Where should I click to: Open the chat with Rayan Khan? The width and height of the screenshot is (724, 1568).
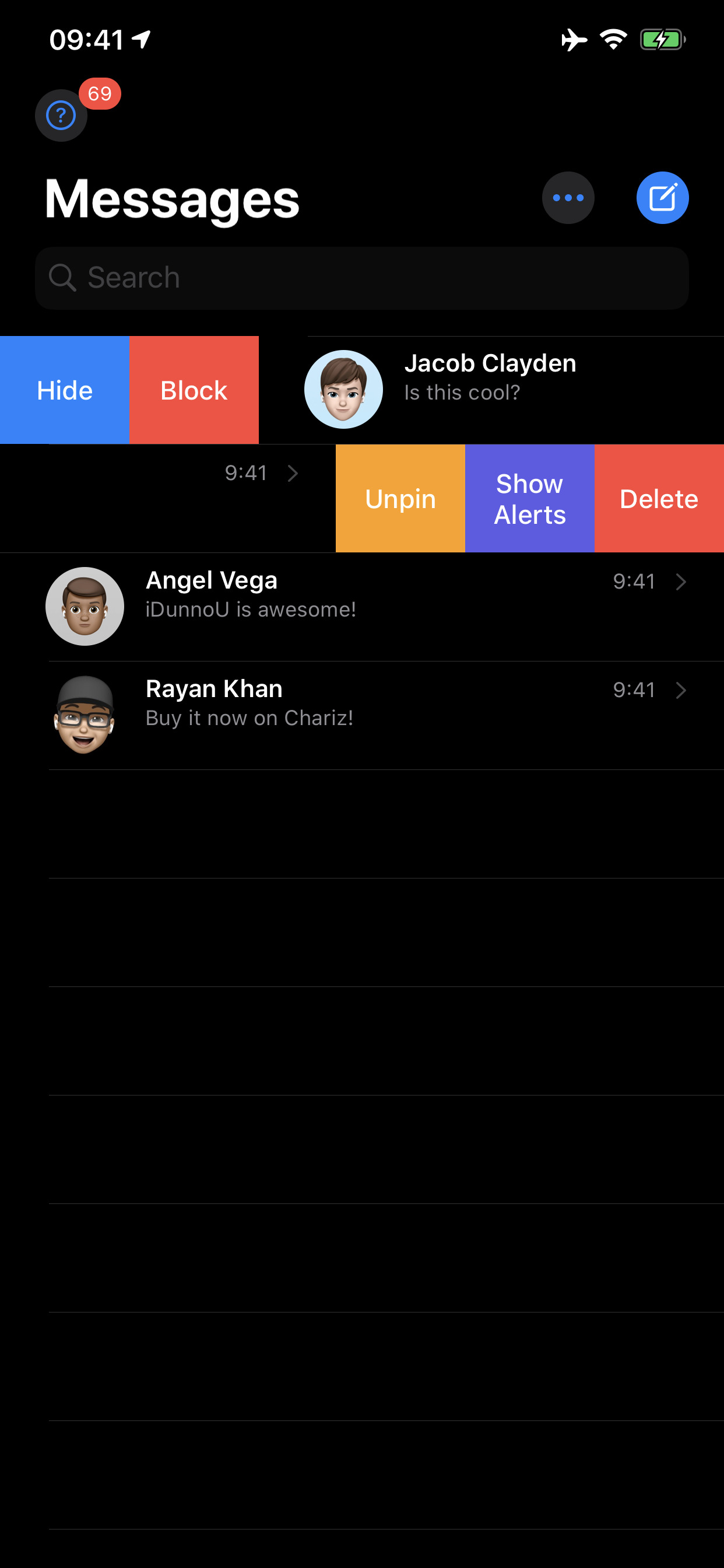pos(362,715)
